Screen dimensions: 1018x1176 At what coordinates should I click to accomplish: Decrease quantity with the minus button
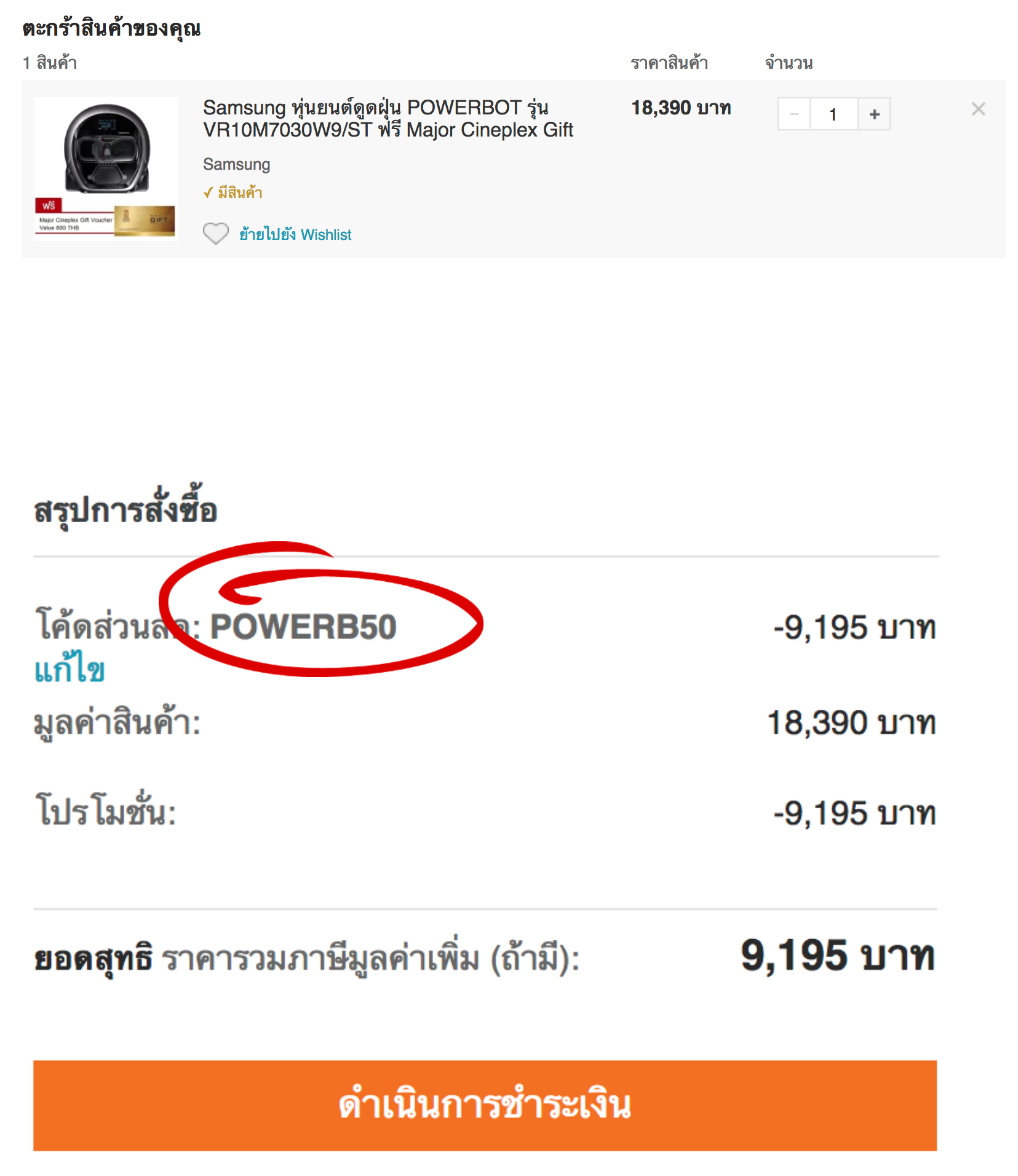pos(794,114)
